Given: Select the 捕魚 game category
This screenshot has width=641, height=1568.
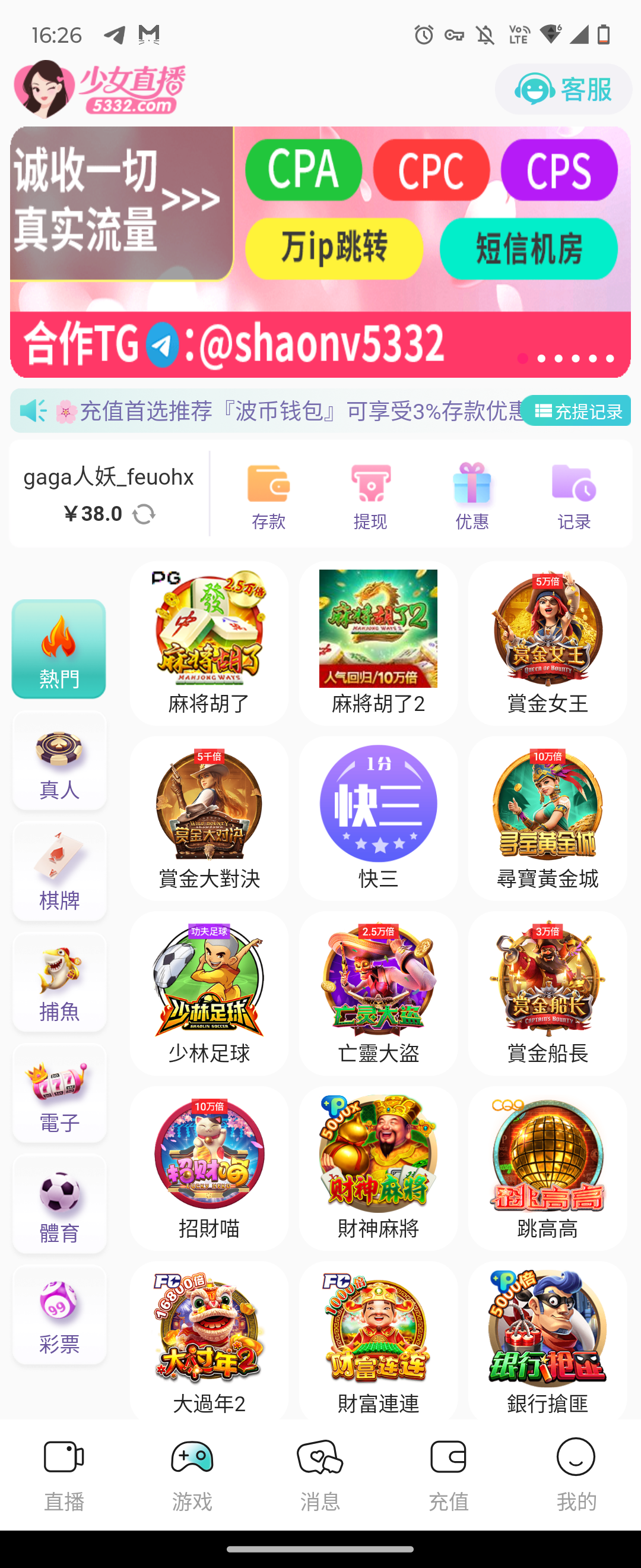Looking at the screenshot, I should tap(59, 982).
